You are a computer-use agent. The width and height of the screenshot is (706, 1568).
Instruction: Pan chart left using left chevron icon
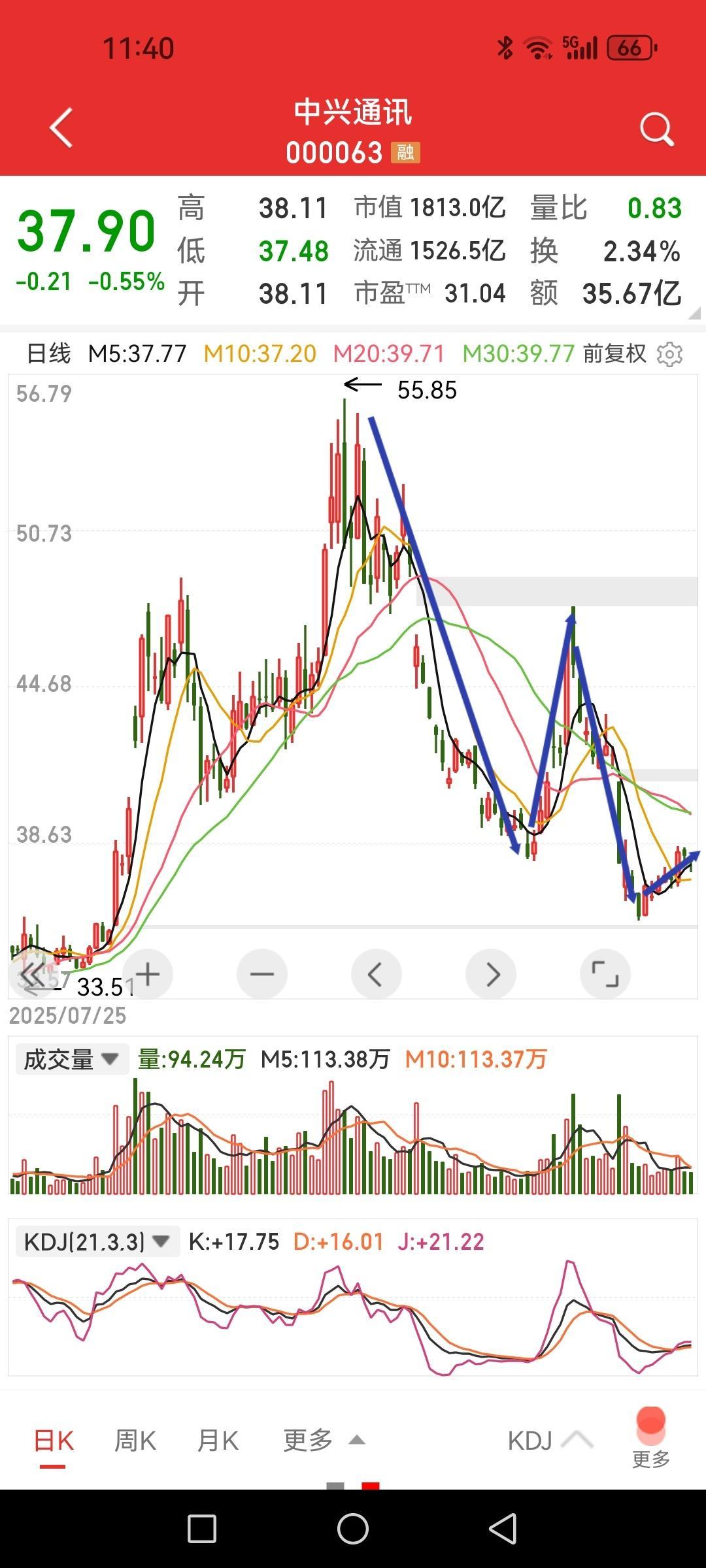(x=376, y=973)
